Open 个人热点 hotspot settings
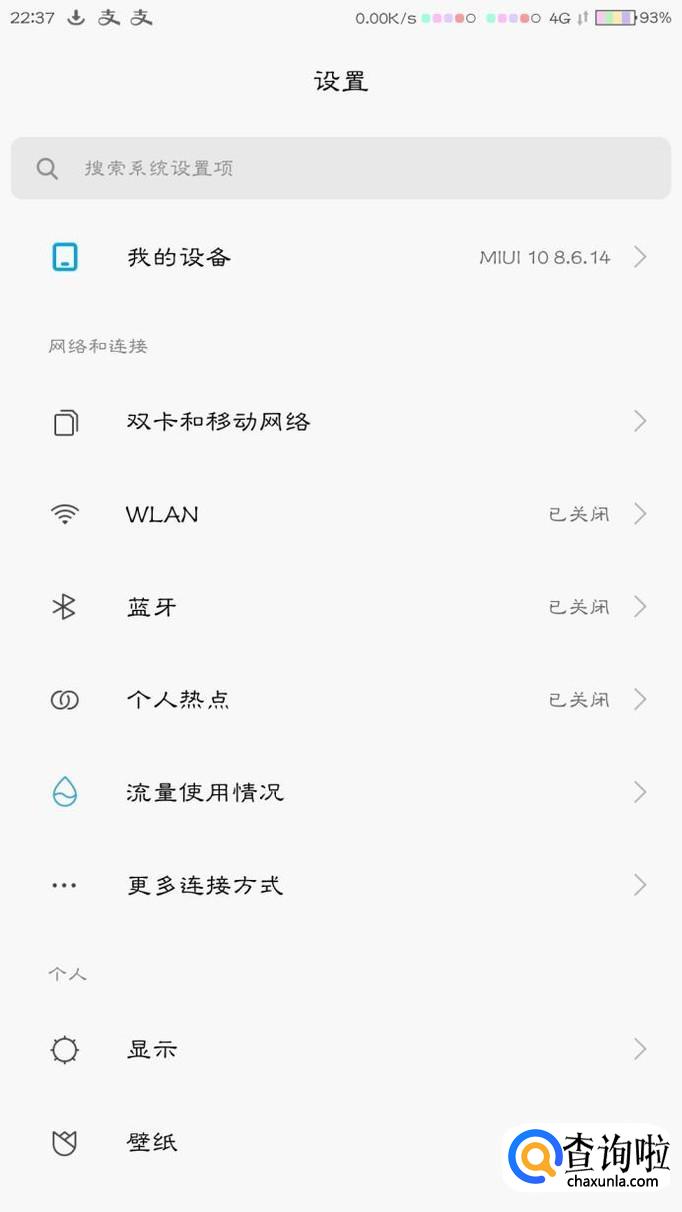 click(x=340, y=700)
